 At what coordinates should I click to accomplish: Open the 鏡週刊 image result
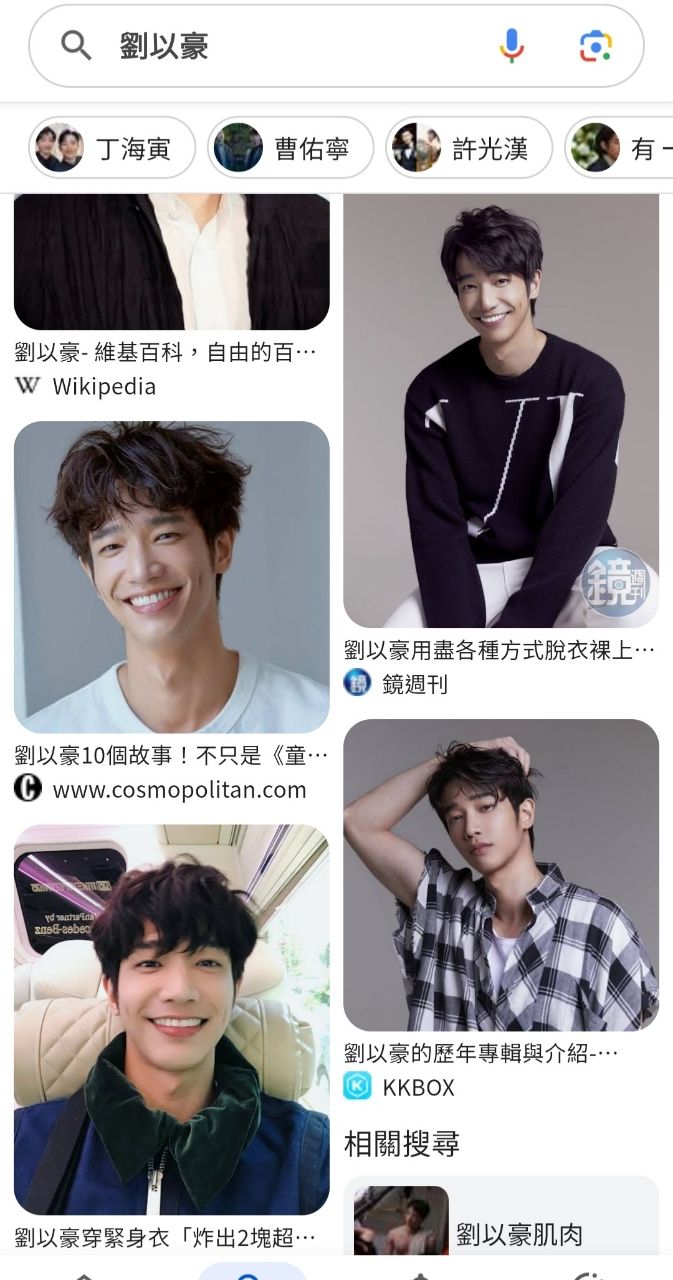click(x=500, y=410)
